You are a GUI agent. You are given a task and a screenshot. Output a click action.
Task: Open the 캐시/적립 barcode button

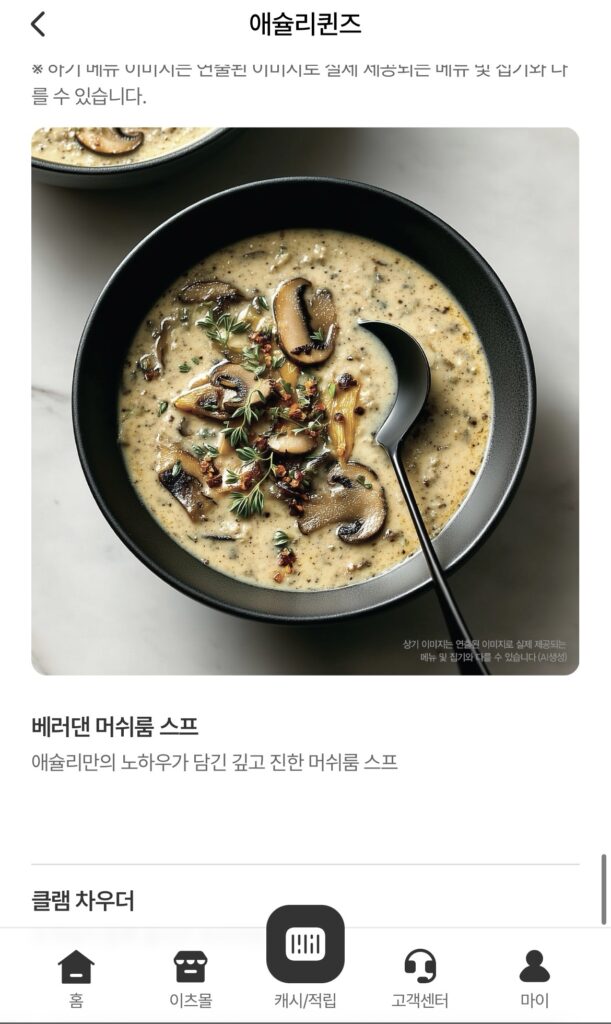[x=305, y=946]
